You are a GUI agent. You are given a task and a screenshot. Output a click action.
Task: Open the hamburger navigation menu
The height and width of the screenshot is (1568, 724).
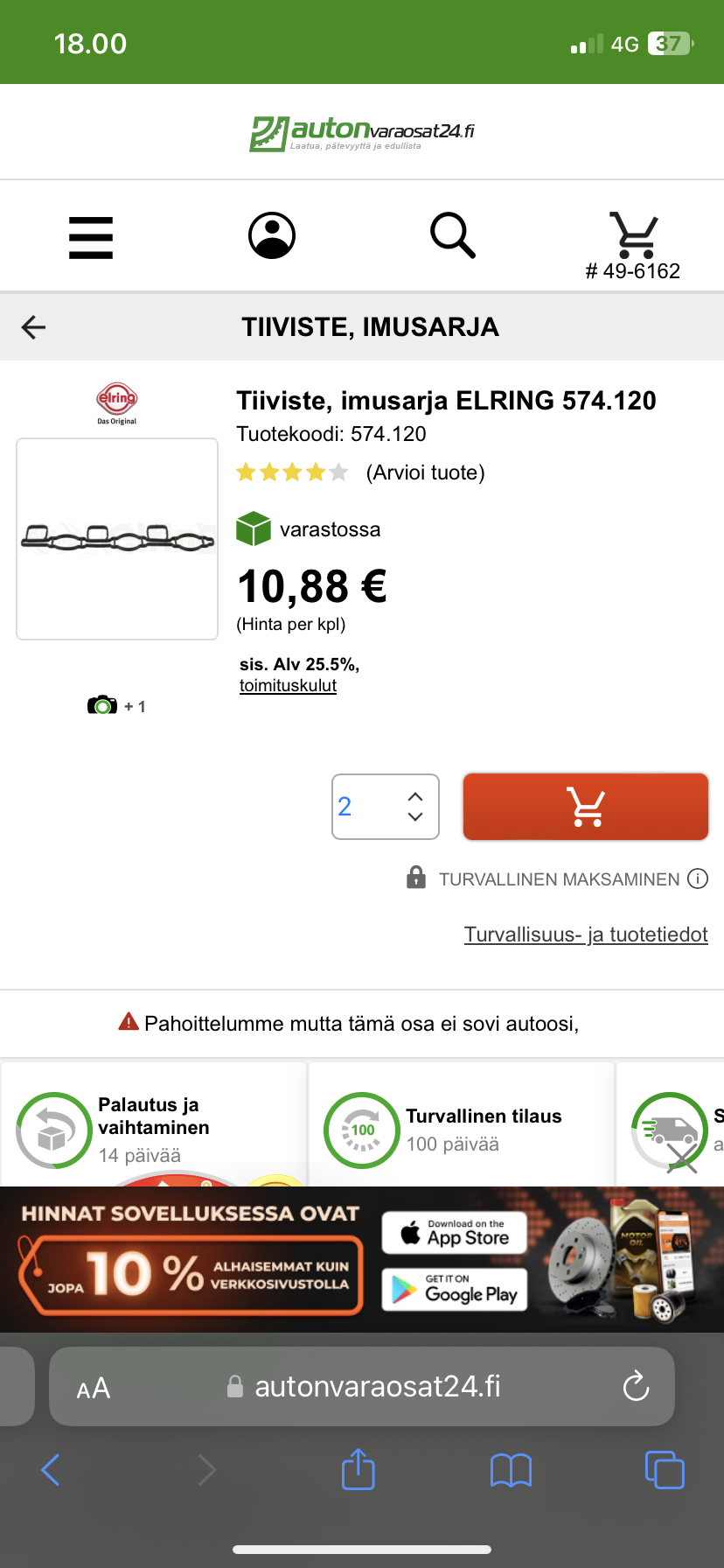tap(90, 236)
